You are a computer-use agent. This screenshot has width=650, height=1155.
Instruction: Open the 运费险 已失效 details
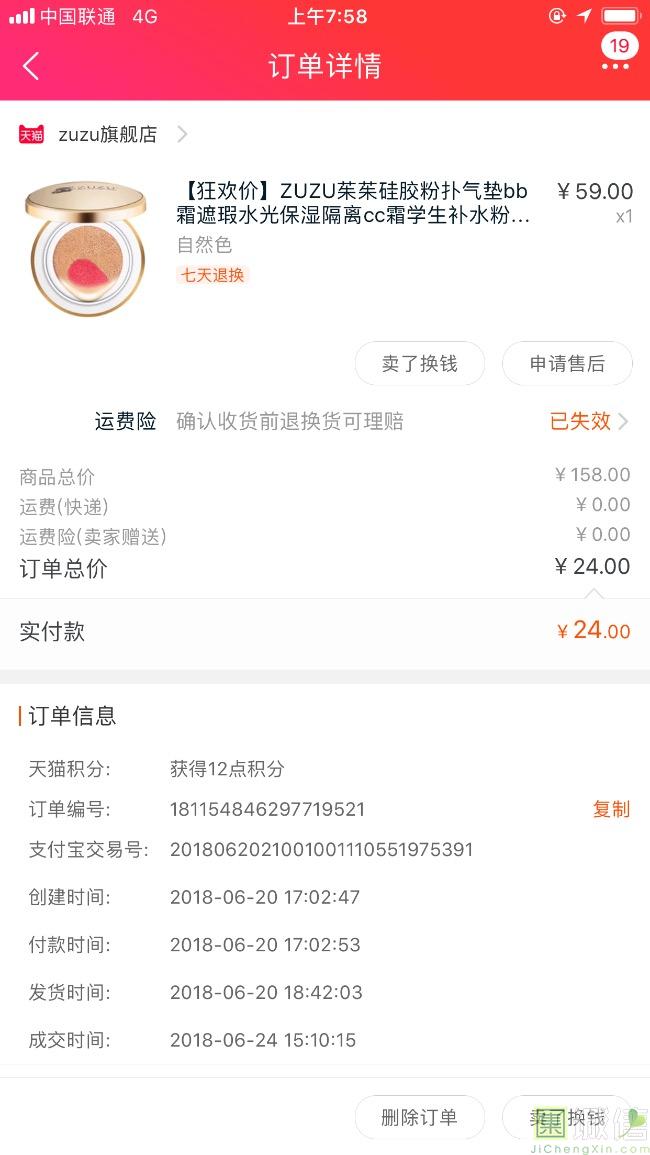[588, 421]
